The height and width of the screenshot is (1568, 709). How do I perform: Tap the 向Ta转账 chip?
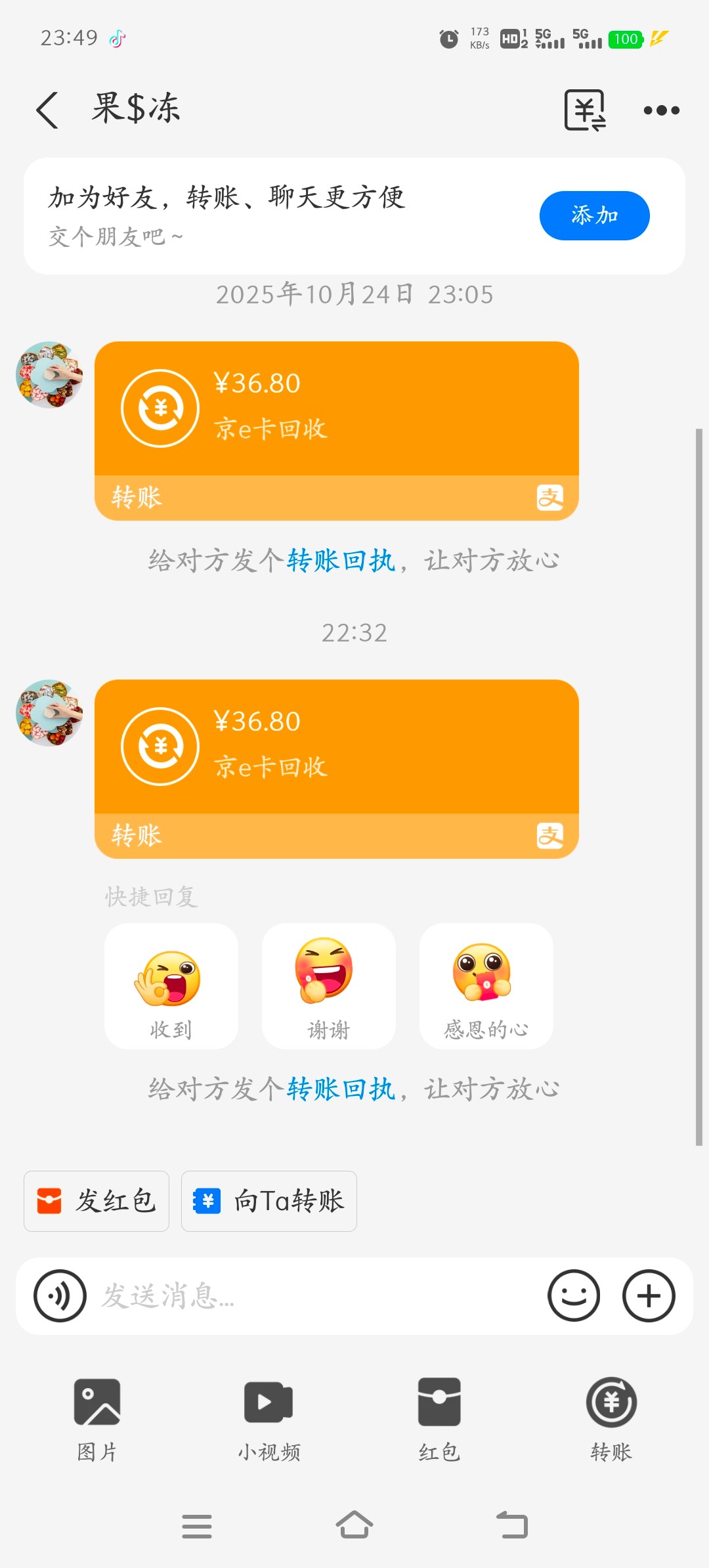tap(269, 1201)
